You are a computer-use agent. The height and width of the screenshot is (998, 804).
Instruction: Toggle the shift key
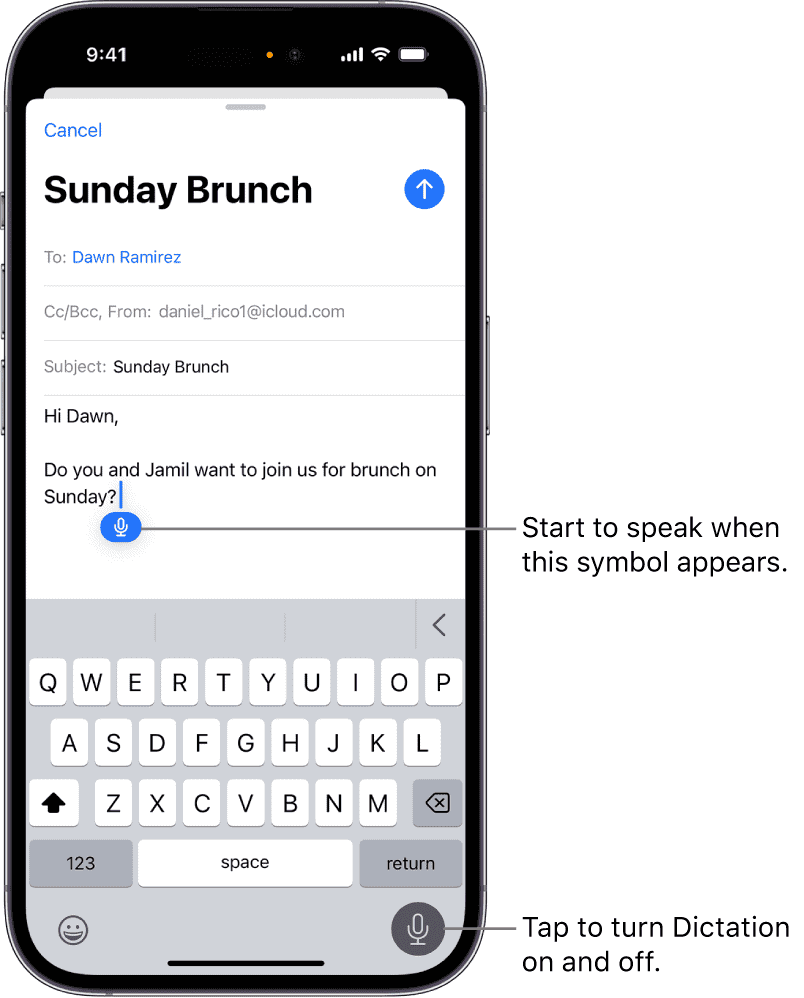coord(54,803)
